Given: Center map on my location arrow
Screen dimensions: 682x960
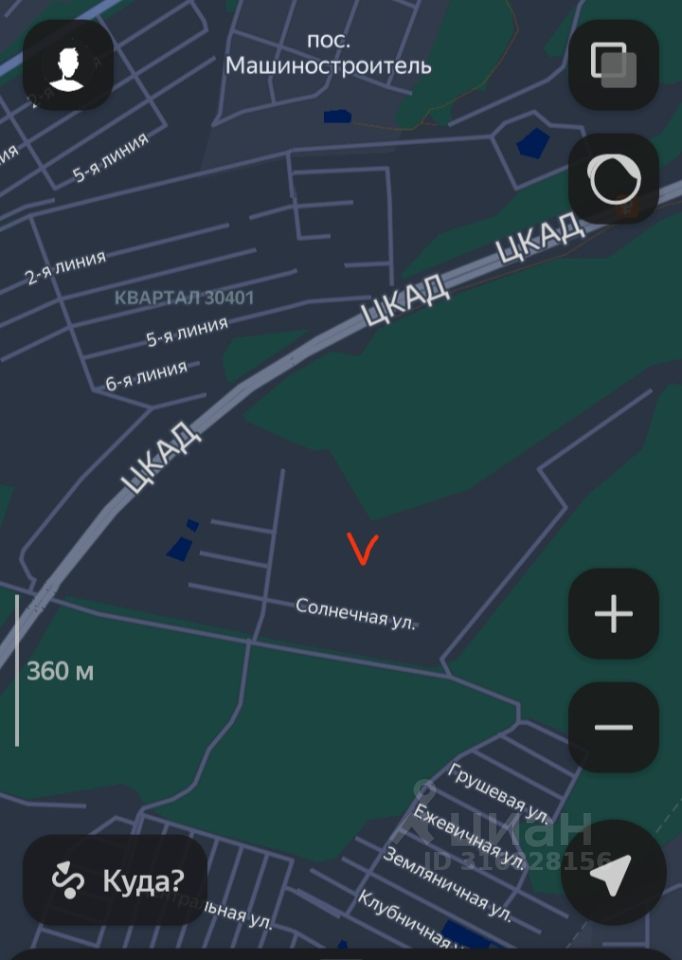Looking at the screenshot, I should coord(613,873).
